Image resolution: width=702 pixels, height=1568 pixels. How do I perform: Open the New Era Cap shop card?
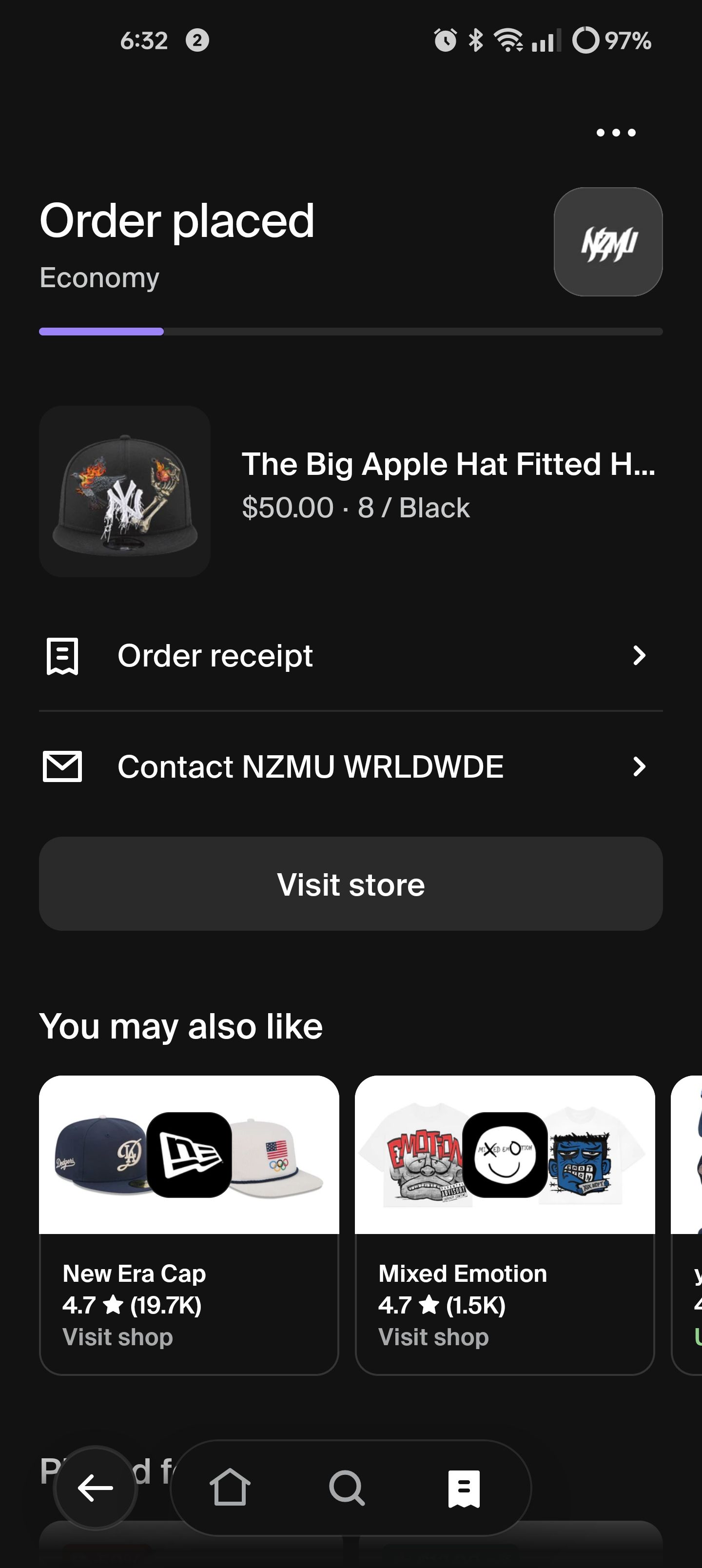[x=189, y=1224]
